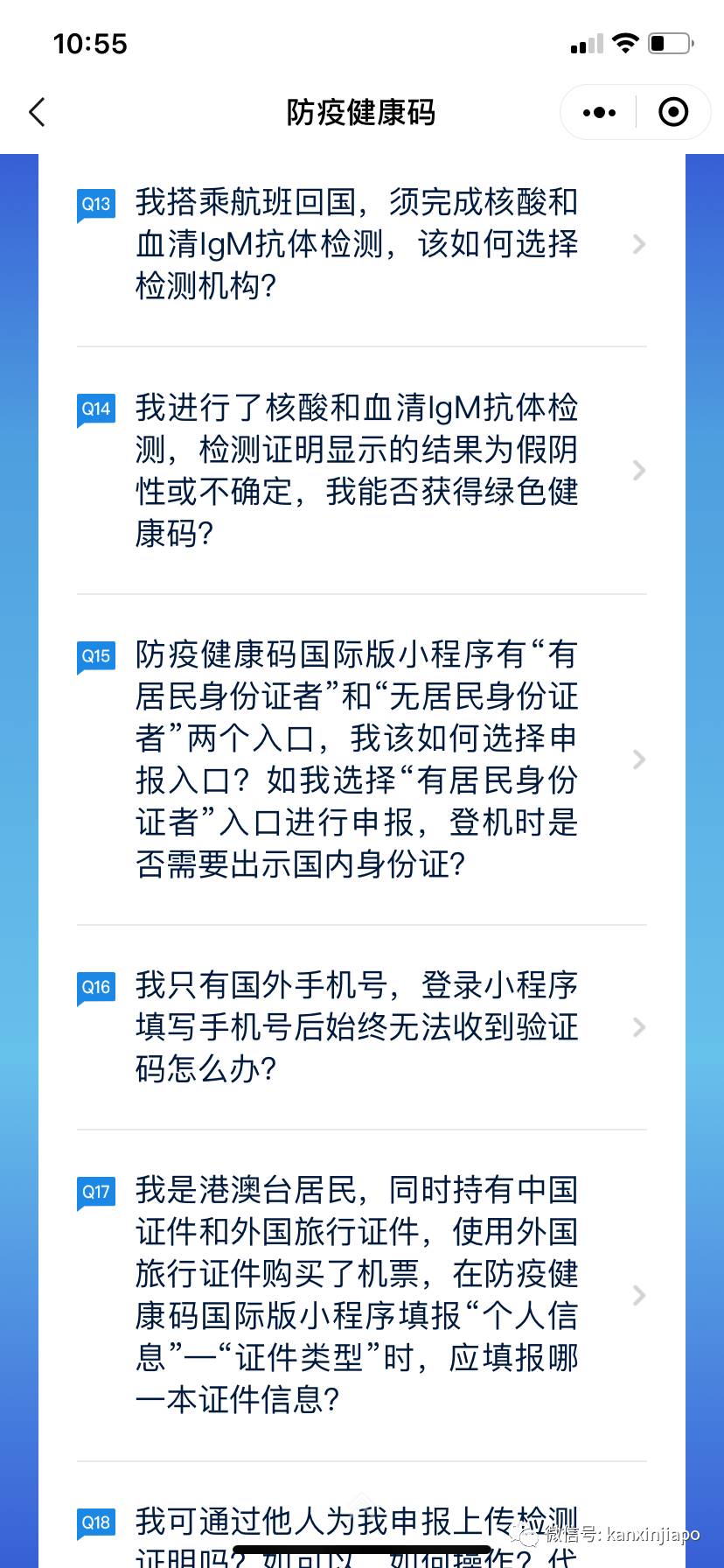Tap the Q17 blue question marker
Screen dimensions: 724x1568
(x=95, y=1192)
